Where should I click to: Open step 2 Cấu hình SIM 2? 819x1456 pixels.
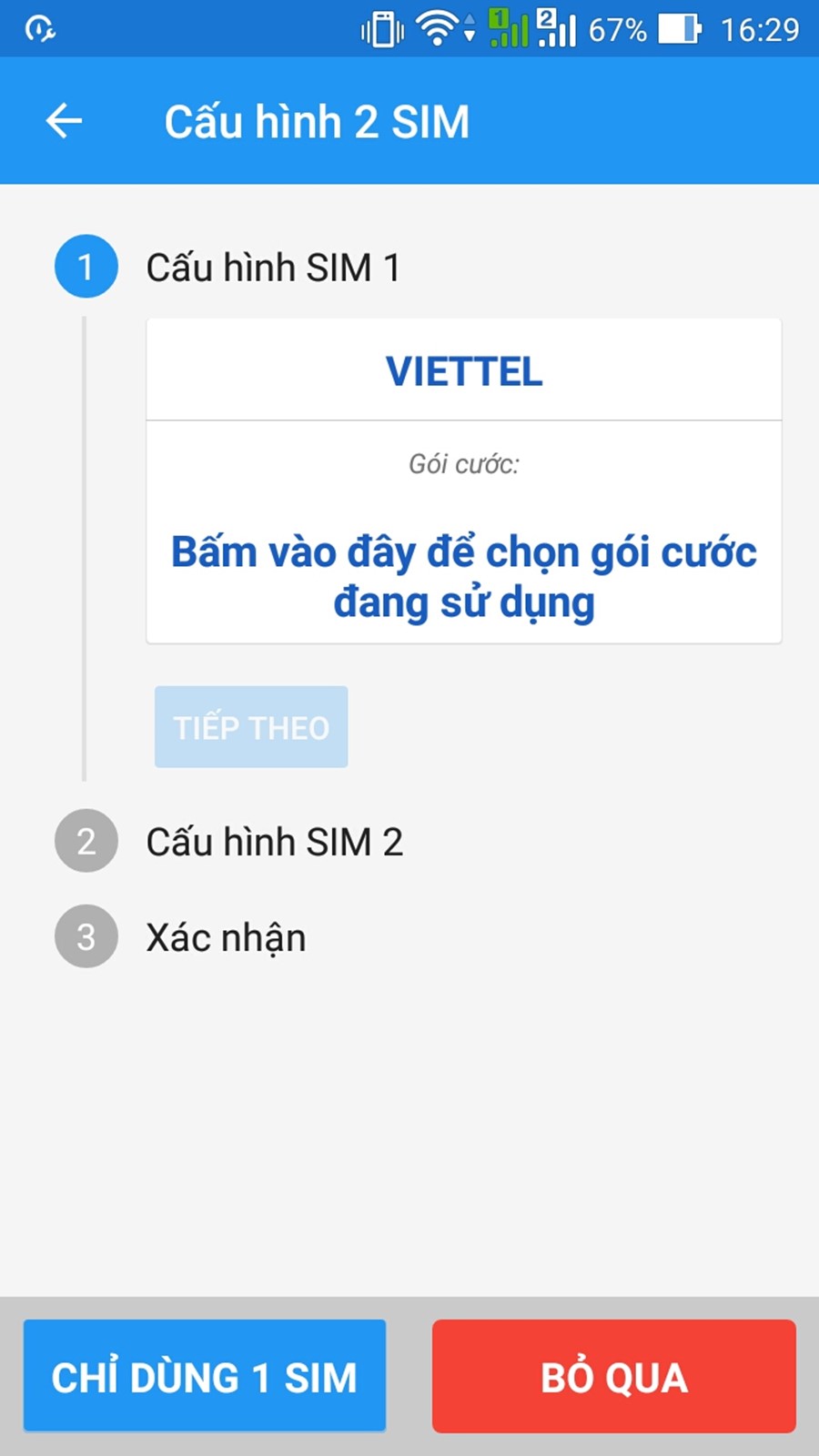pos(273,842)
